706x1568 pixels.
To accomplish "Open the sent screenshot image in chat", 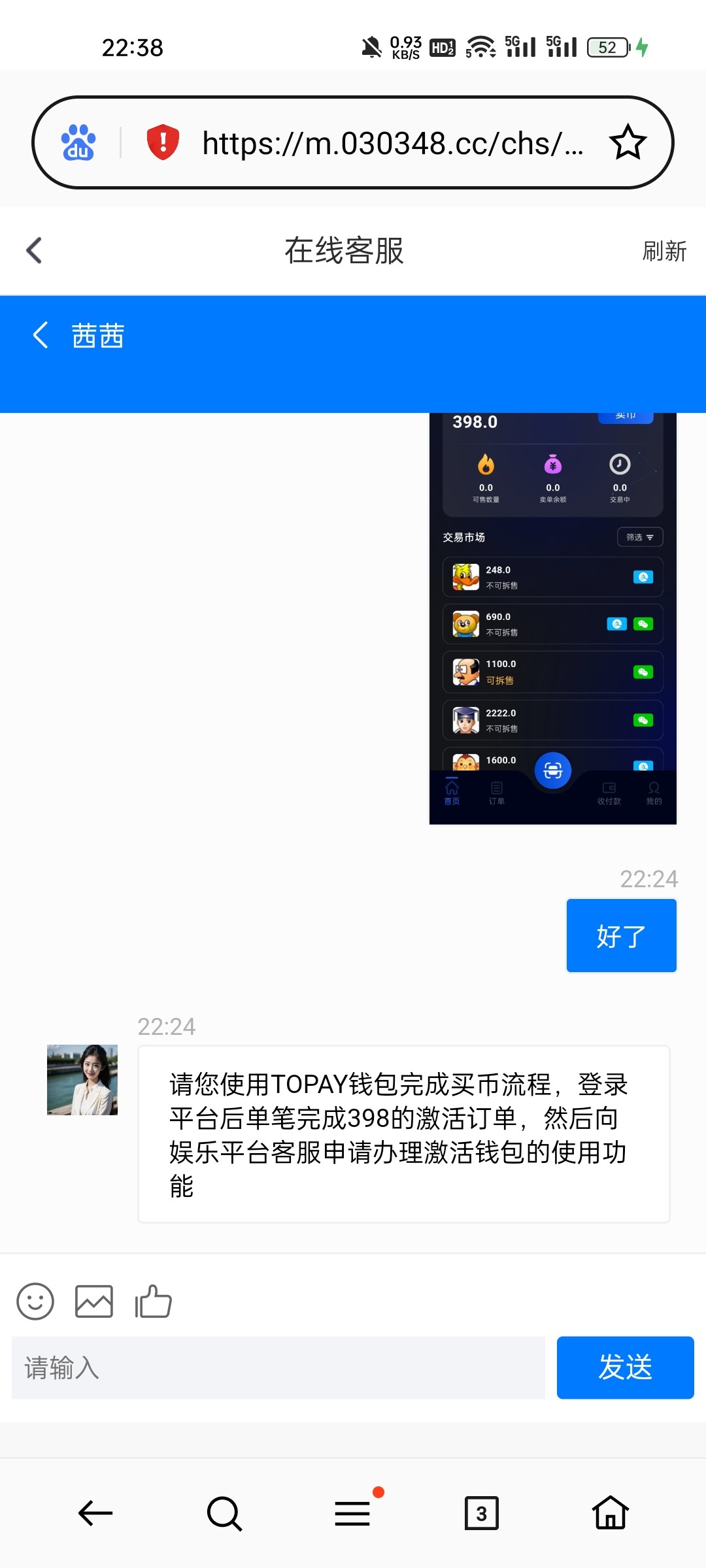I will pyautogui.click(x=552, y=617).
